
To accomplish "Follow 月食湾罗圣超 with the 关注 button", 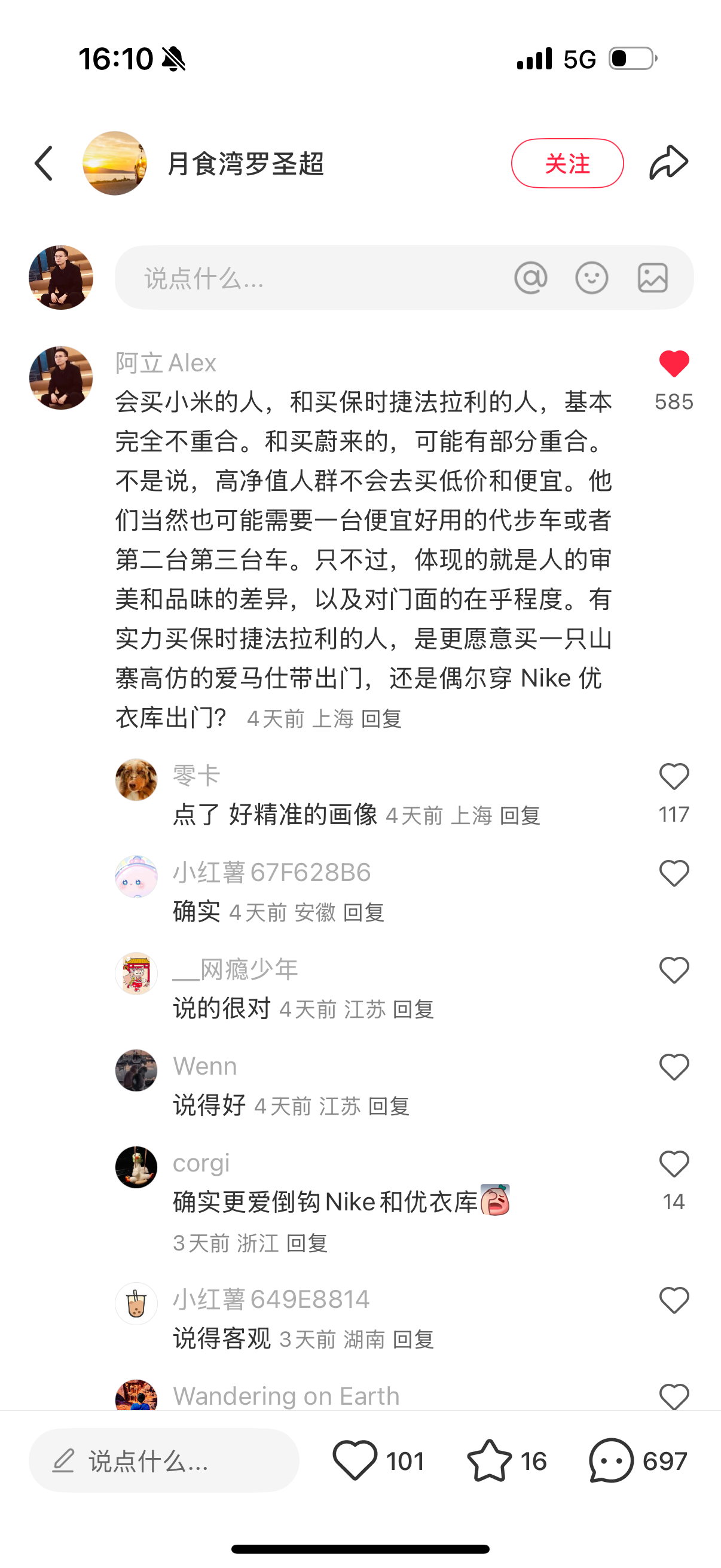I will (567, 163).
